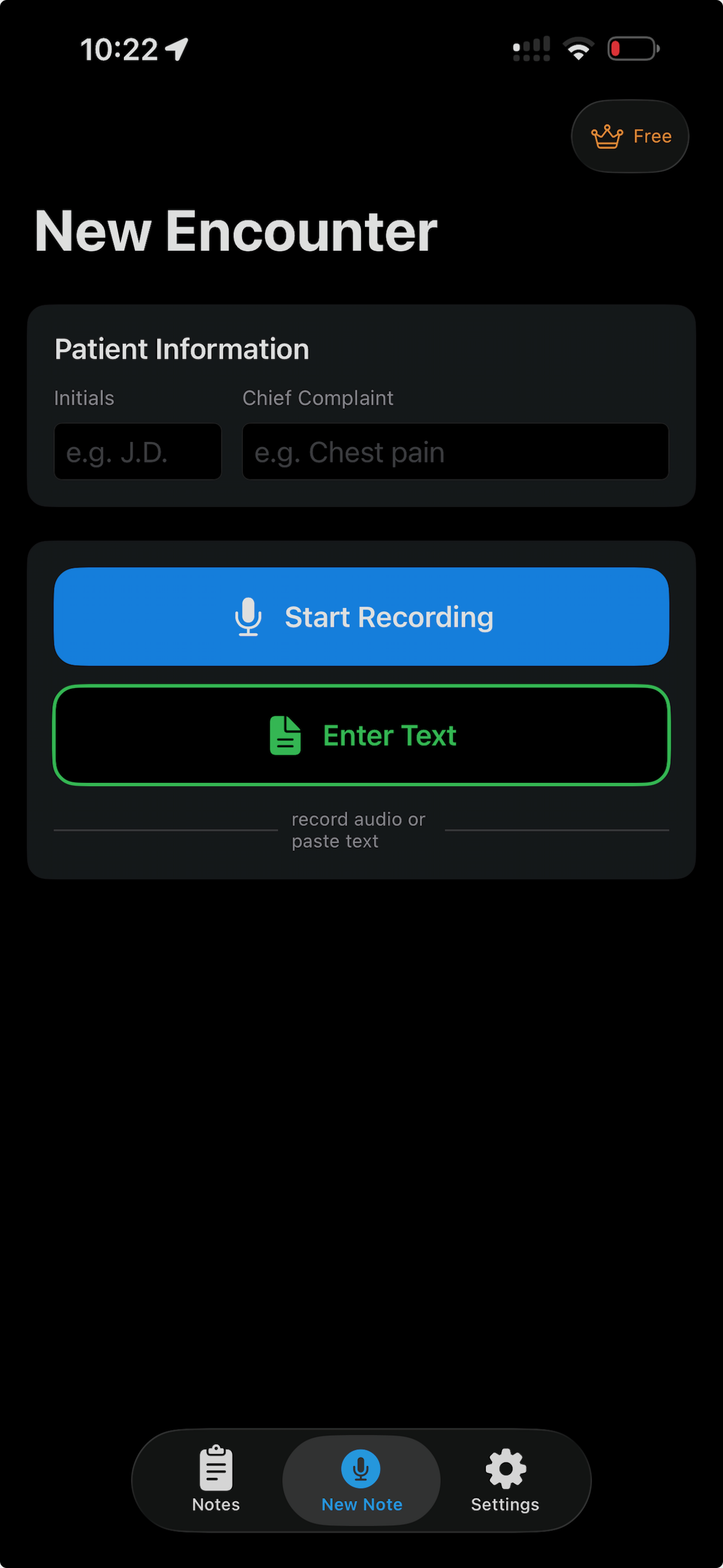Open the Free plan upgrade badge
This screenshot has width=723, height=1568.
(x=629, y=136)
